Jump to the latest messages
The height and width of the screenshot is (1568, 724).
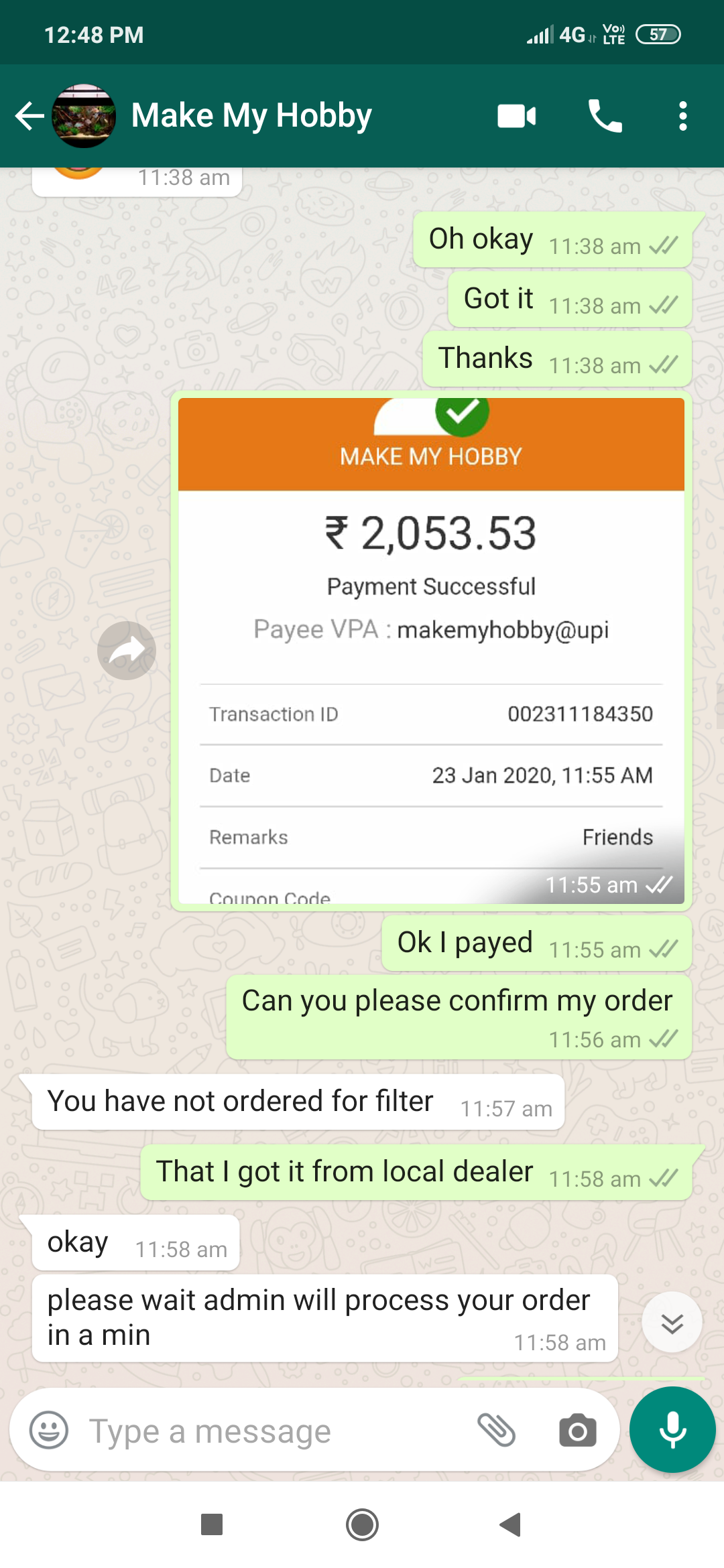[672, 1323]
